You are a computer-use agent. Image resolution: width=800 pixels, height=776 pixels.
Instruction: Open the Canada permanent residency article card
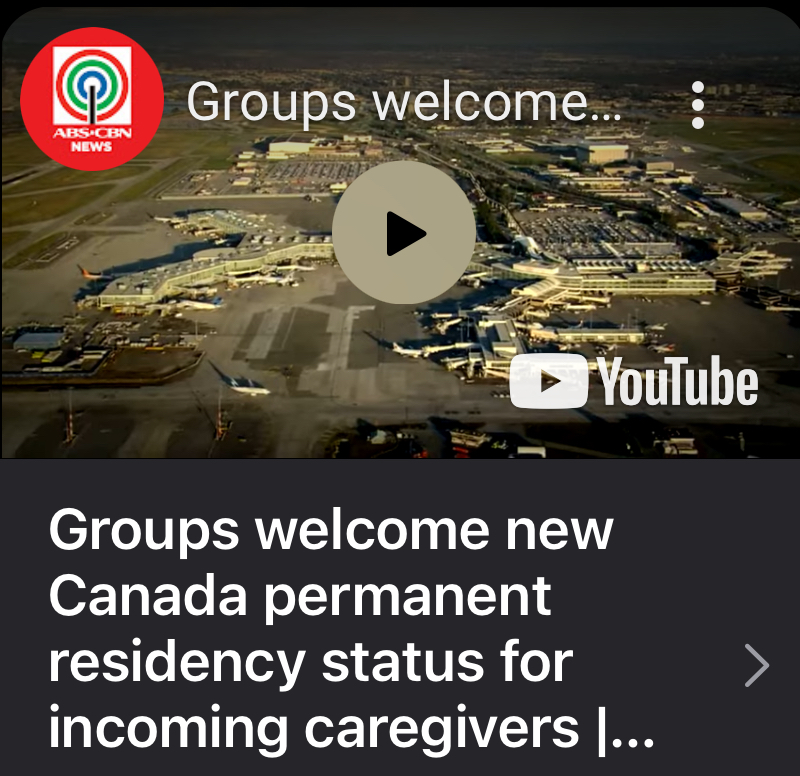pyautogui.click(x=350, y=630)
